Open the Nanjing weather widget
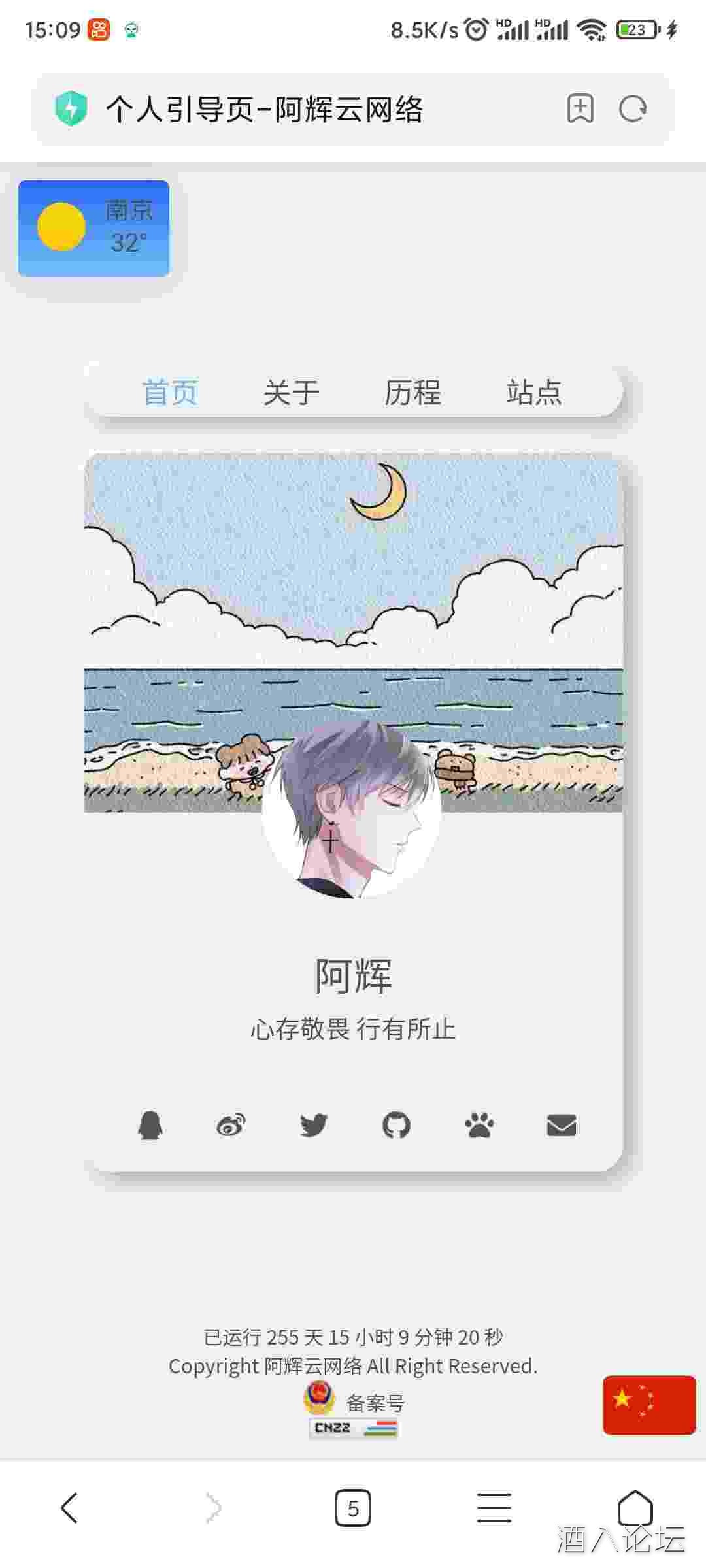This screenshot has height=1568, width=706. click(94, 228)
